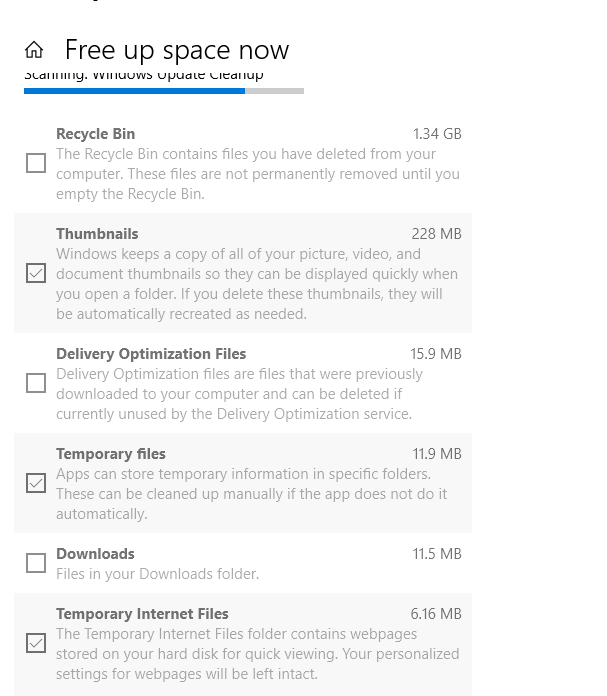Image resolution: width=607 pixels, height=696 pixels.
Task: Uncheck the Thumbnails checkbox
Action: point(36,273)
